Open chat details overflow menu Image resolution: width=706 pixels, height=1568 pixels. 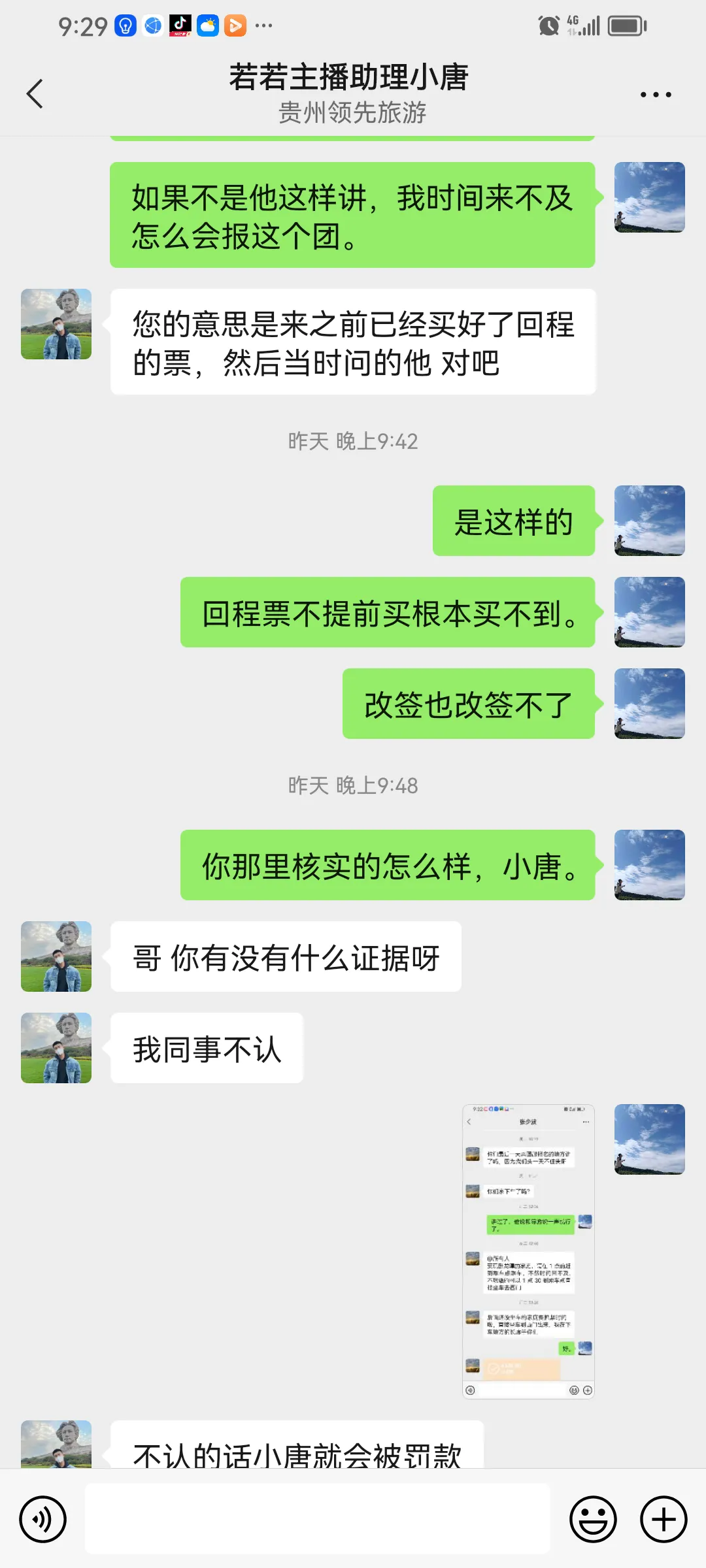click(x=655, y=95)
